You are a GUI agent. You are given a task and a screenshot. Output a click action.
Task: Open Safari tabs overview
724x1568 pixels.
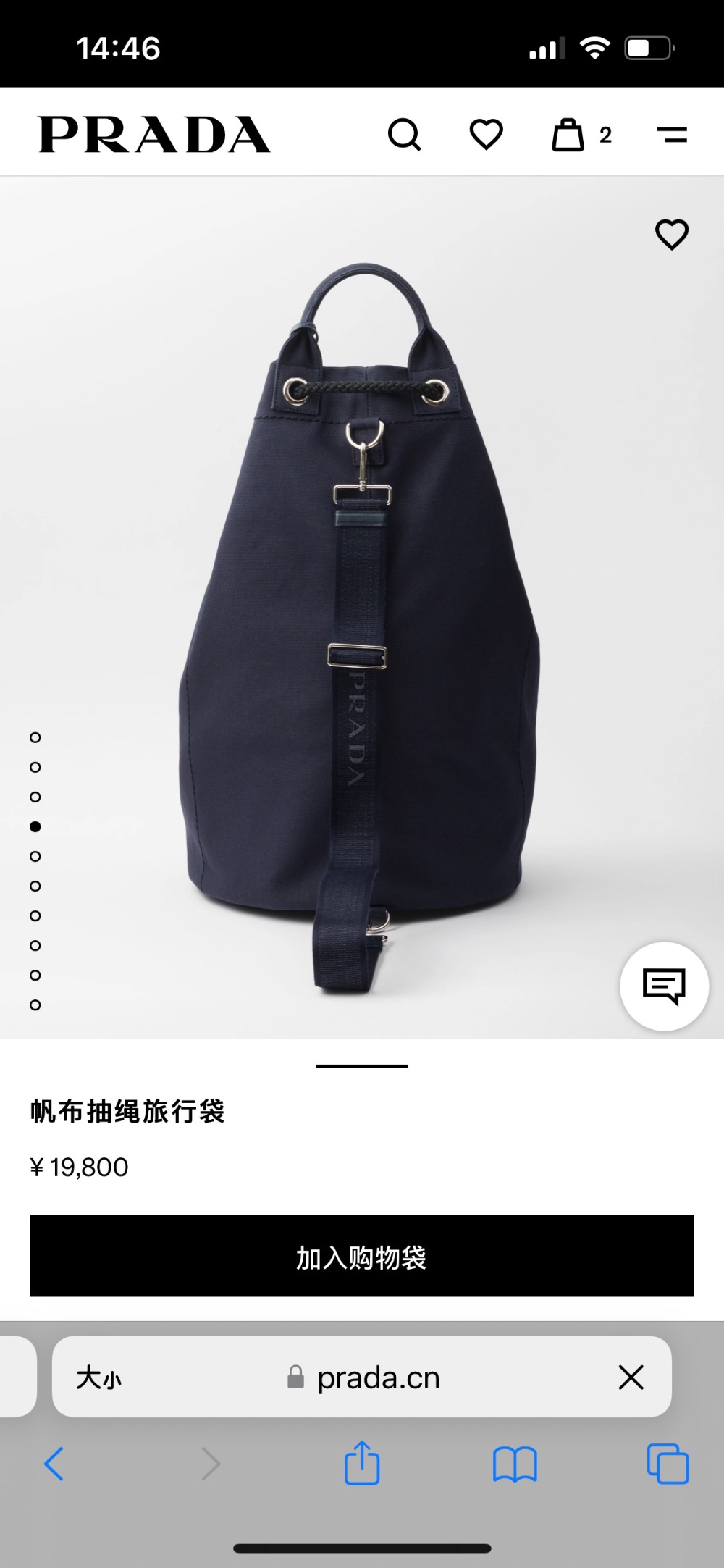point(668,1464)
